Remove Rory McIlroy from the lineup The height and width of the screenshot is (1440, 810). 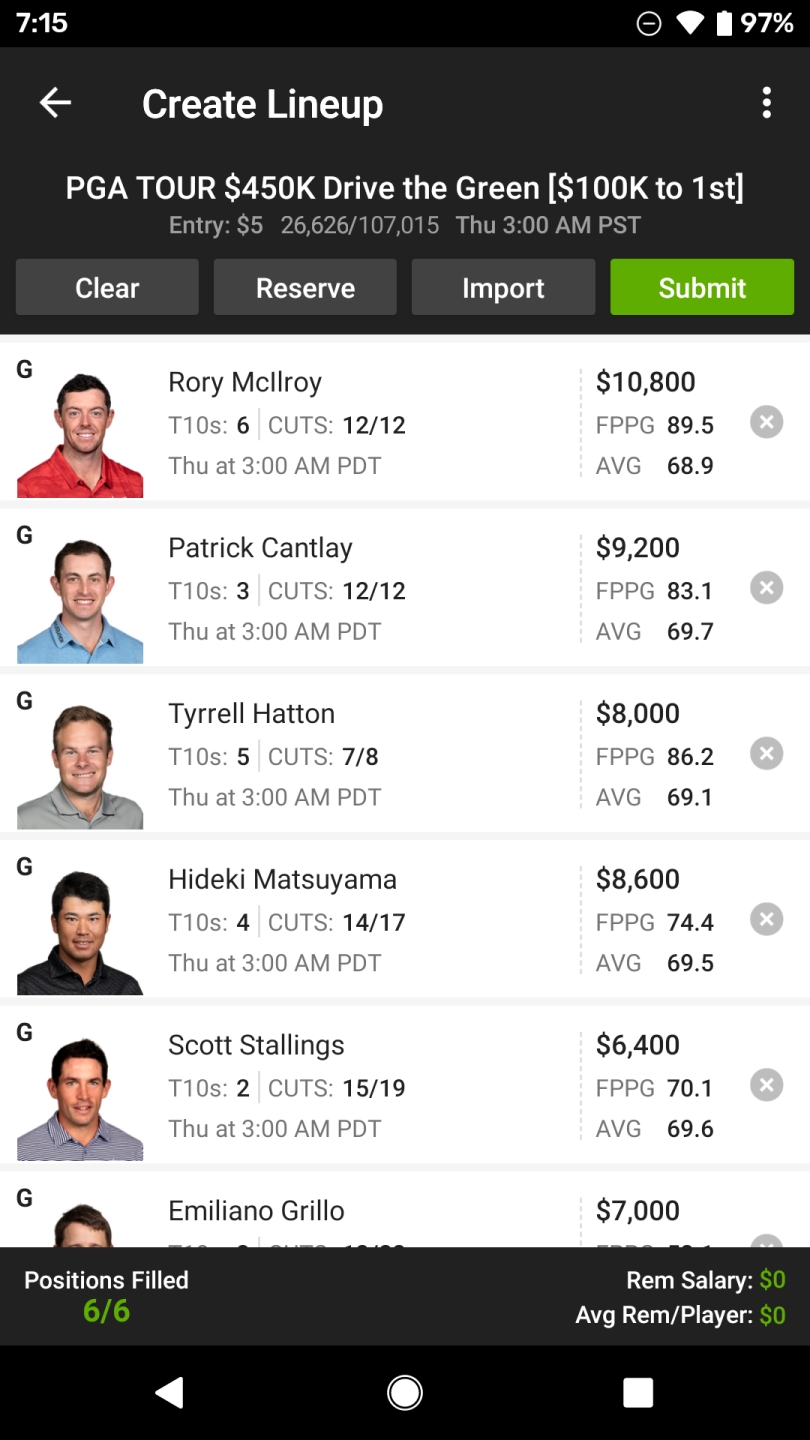tap(766, 423)
